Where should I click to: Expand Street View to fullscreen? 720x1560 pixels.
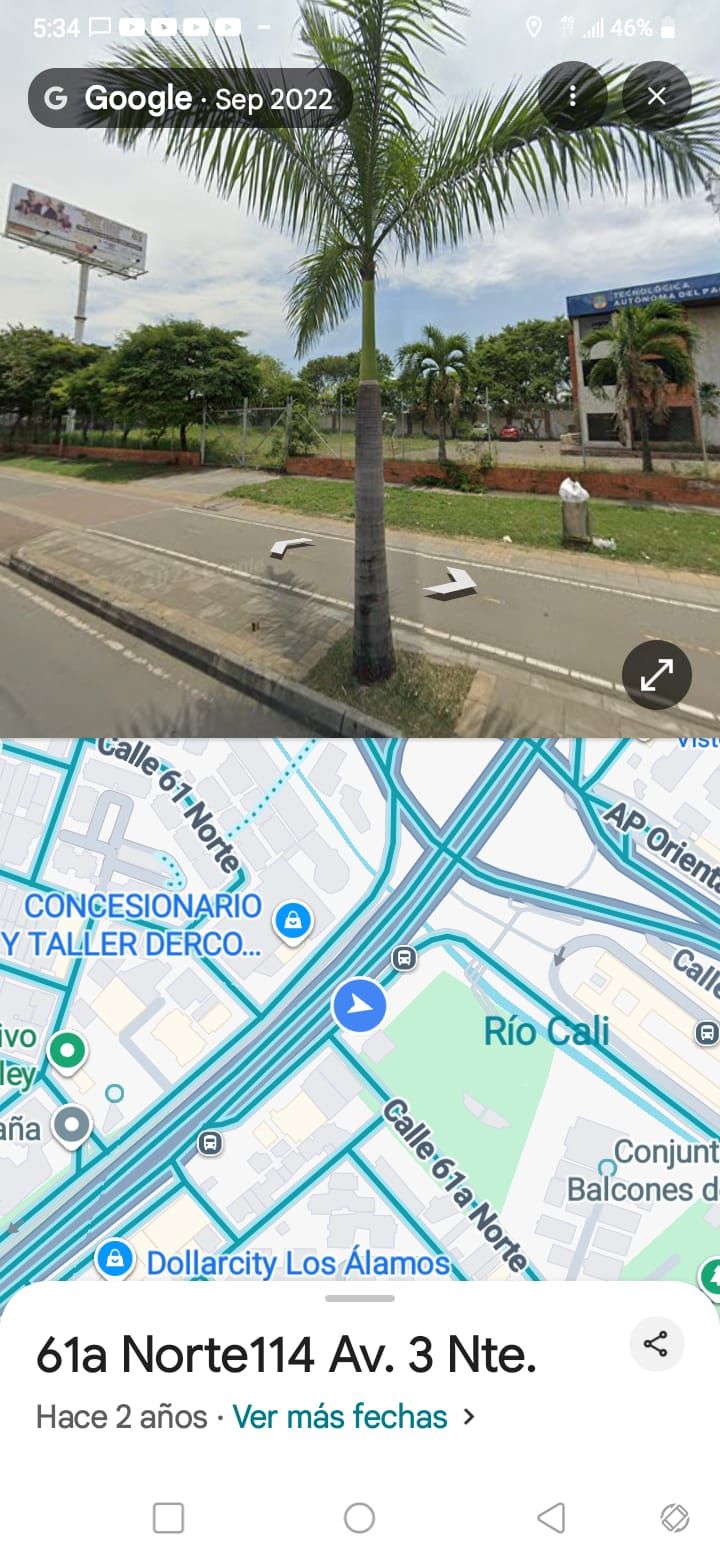click(x=657, y=675)
